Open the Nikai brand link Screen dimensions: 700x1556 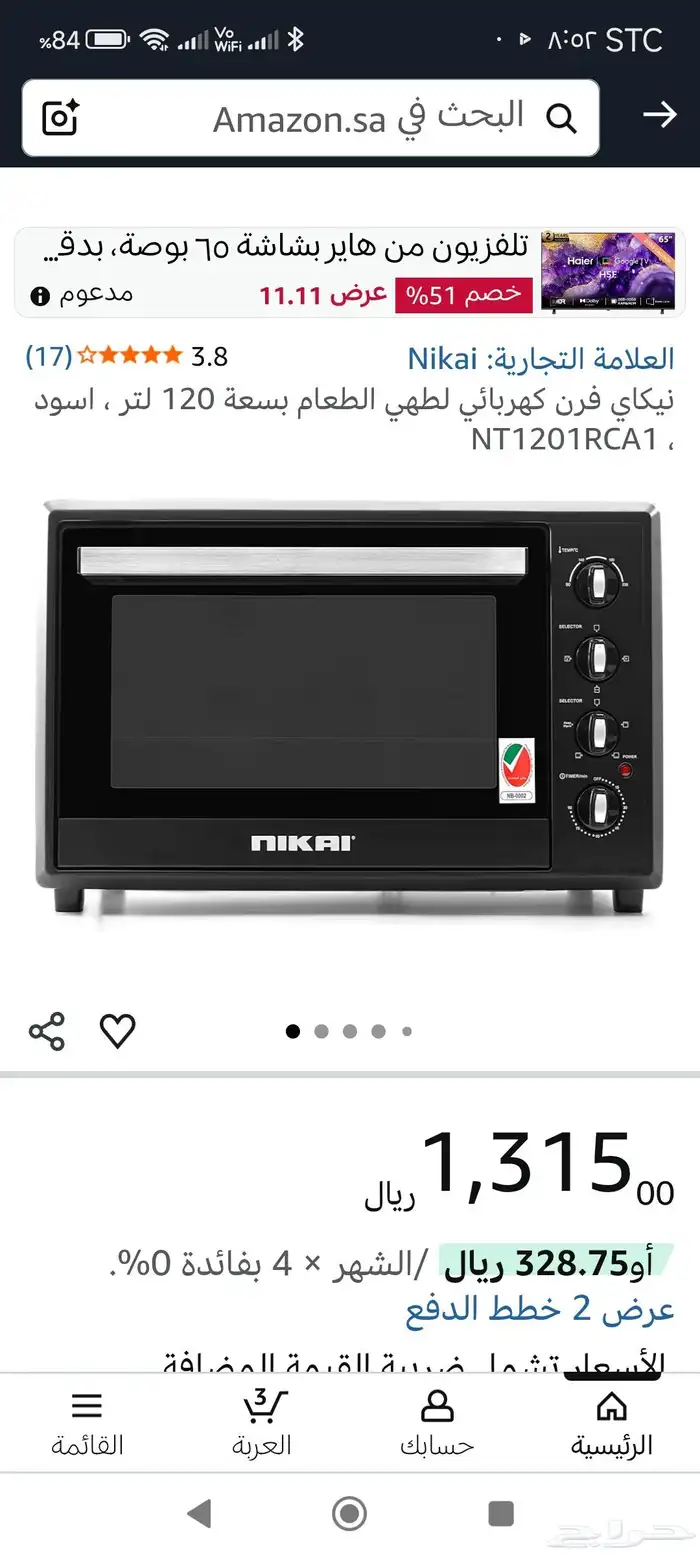tap(441, 357)
